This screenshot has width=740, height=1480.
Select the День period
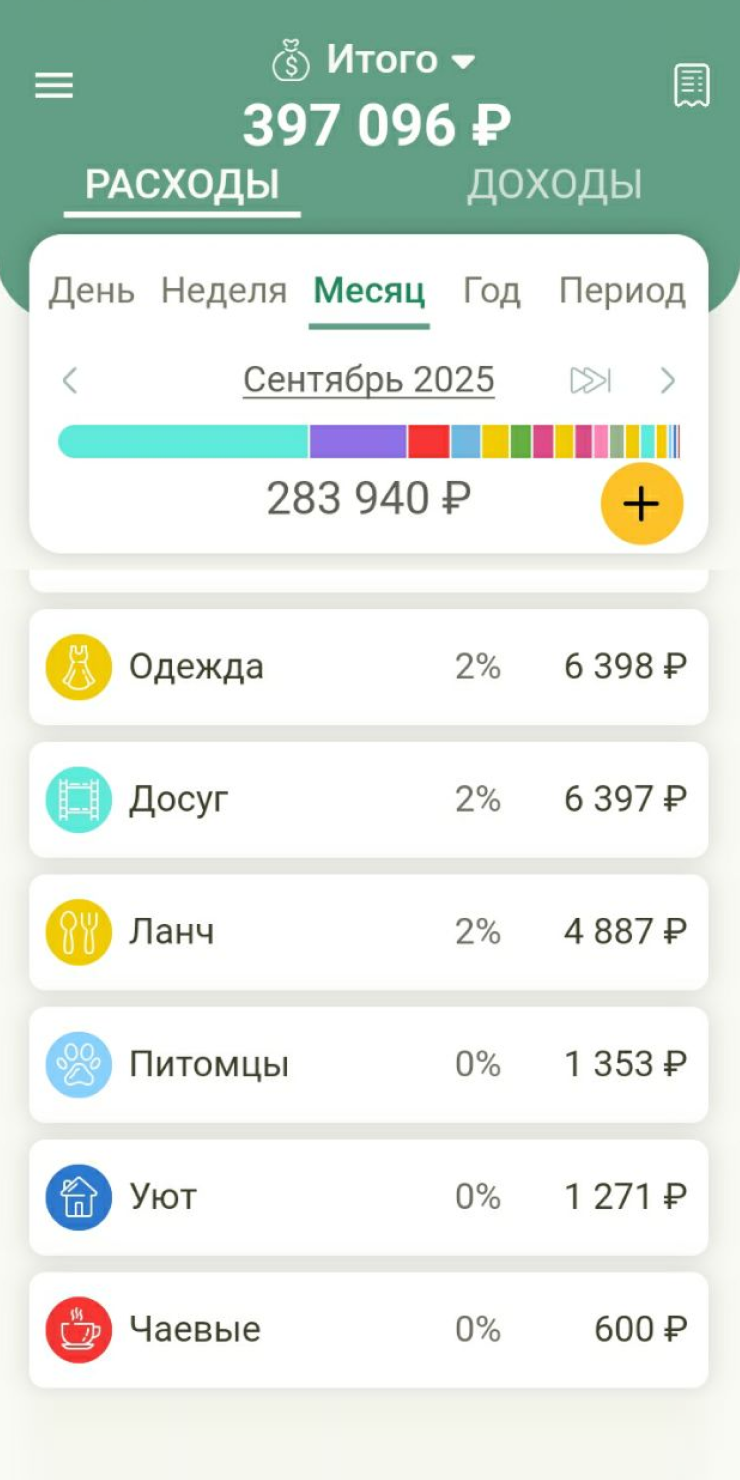[x=92, y=291]
